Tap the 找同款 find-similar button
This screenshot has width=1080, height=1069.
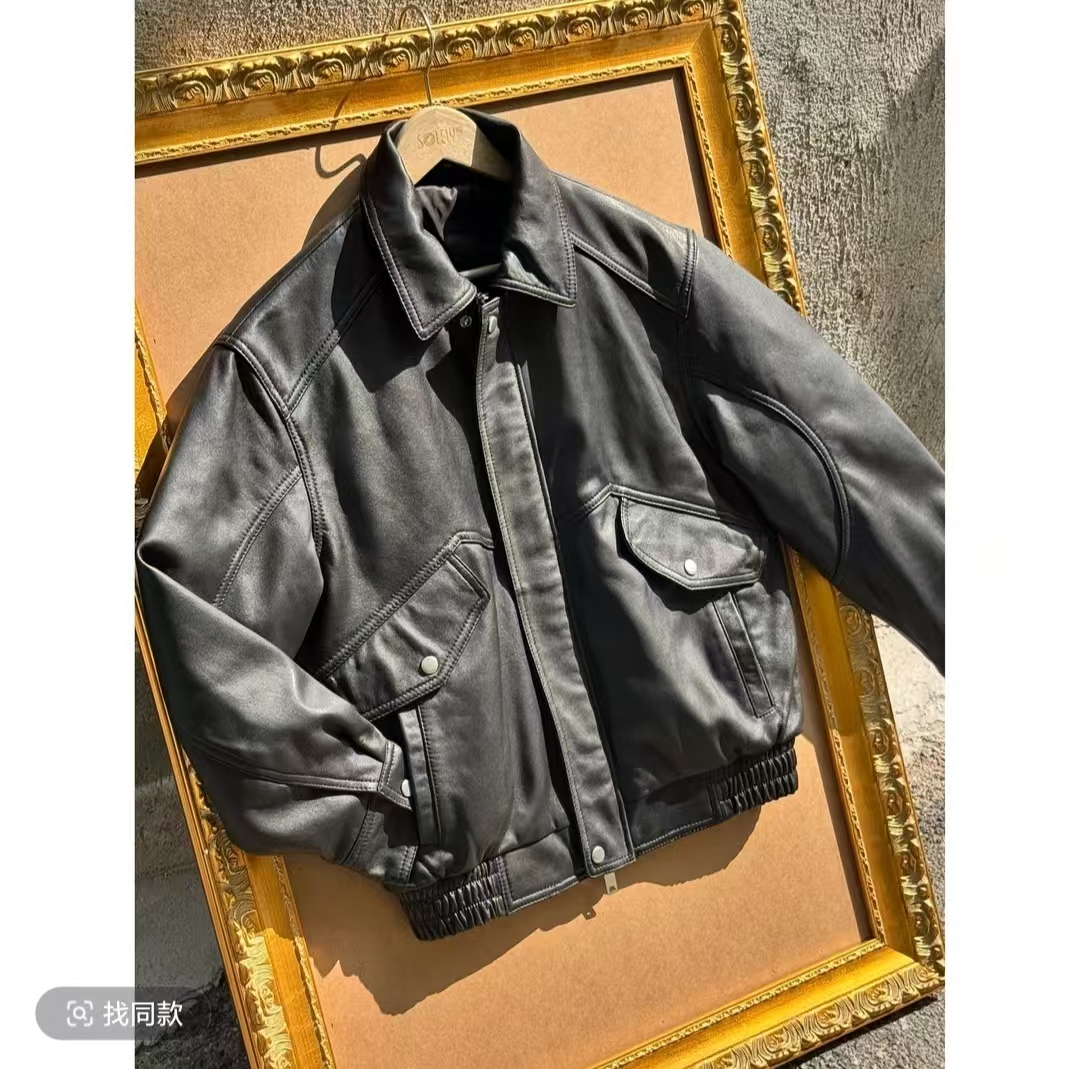pos(123,1013)
